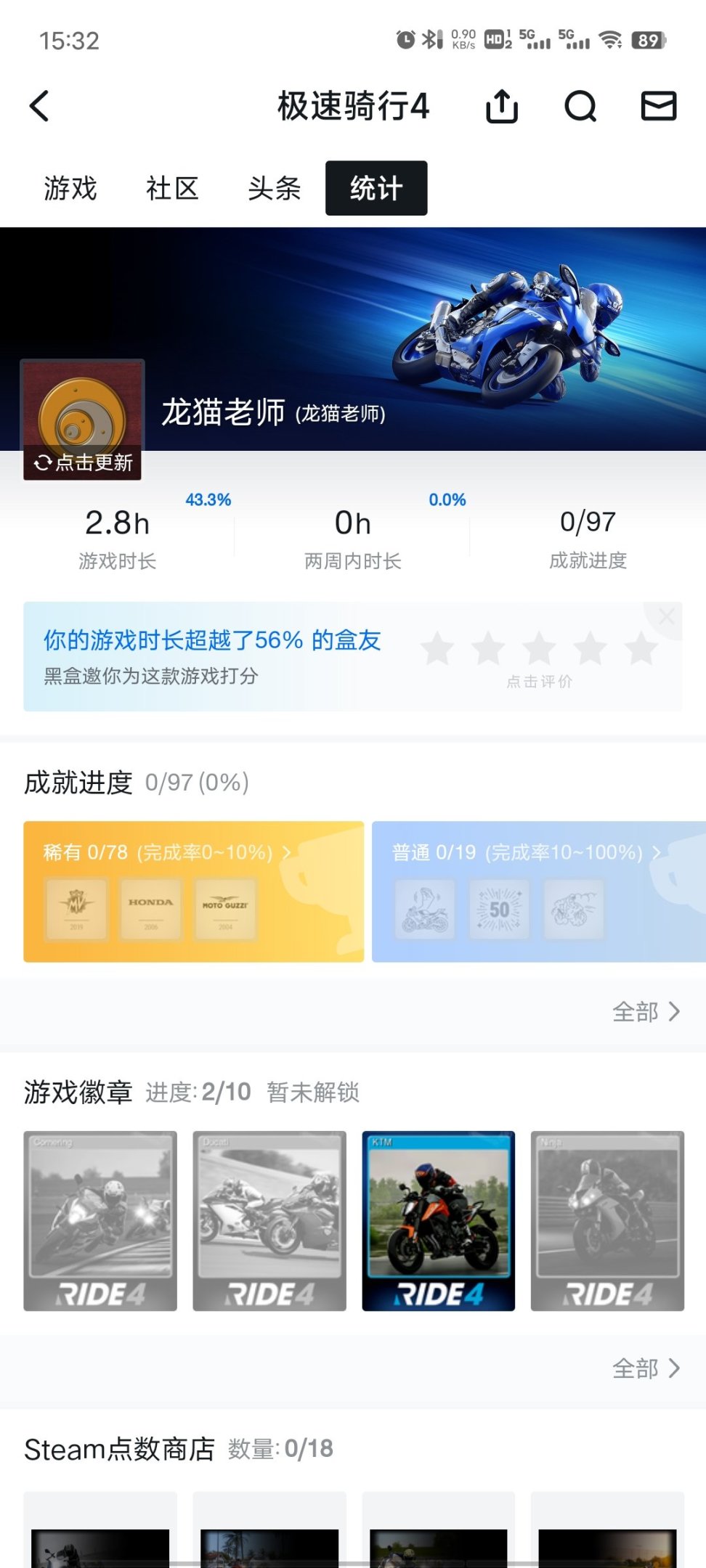Tap 点击更新 to refresh the stats

point(83,462)
